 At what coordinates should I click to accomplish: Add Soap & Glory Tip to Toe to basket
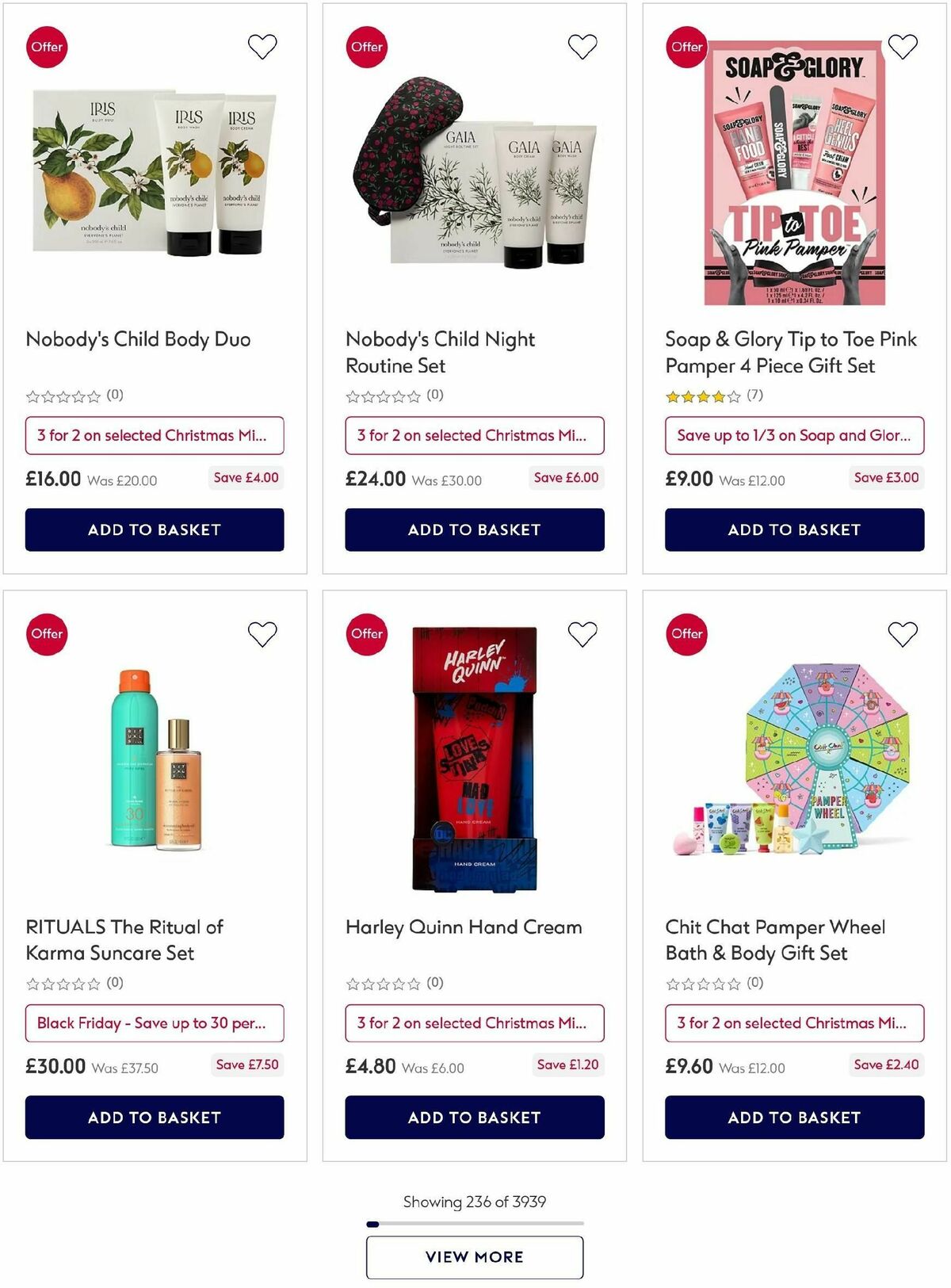pos(793,529)
